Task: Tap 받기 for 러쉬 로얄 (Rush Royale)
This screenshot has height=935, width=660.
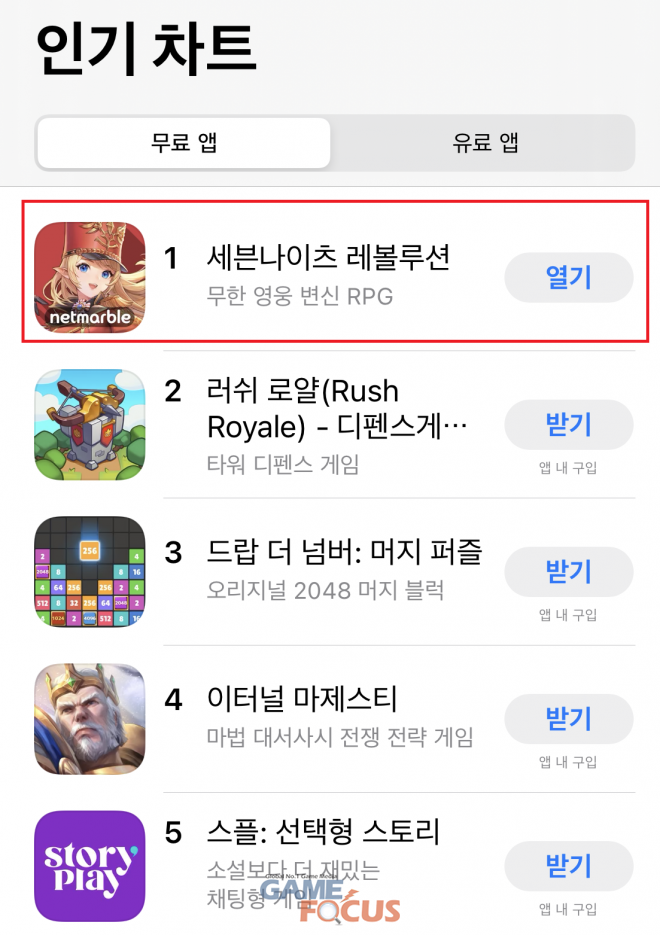Action: point(568,425)
